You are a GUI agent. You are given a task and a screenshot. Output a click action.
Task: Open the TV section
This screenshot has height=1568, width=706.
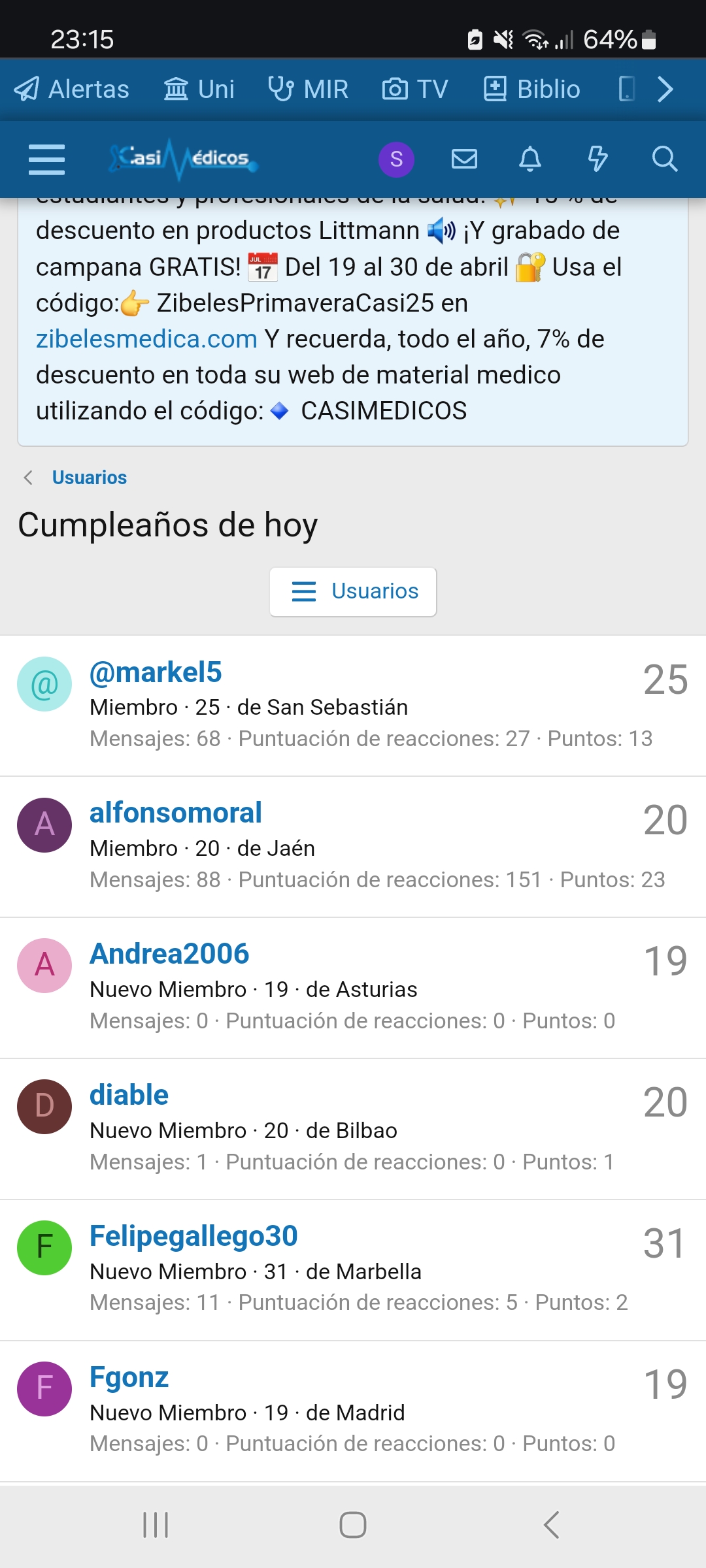click(x=415, y=90)
